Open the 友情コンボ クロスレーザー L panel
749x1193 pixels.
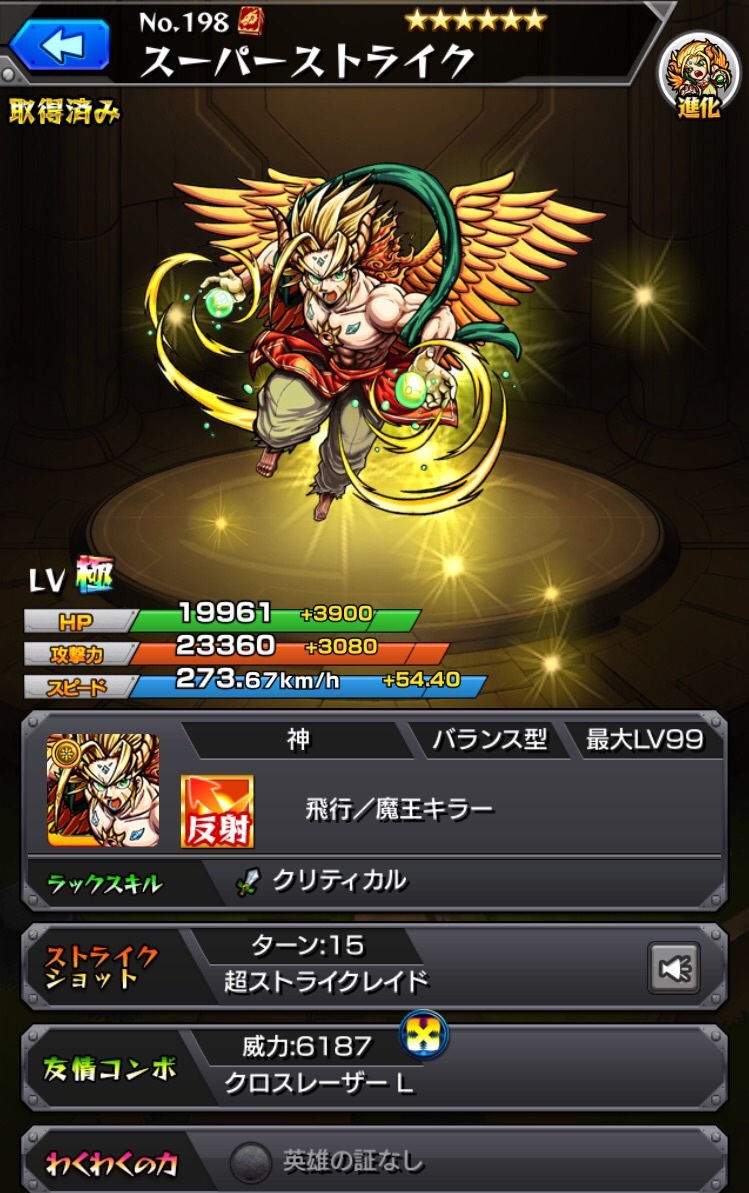330,1068
